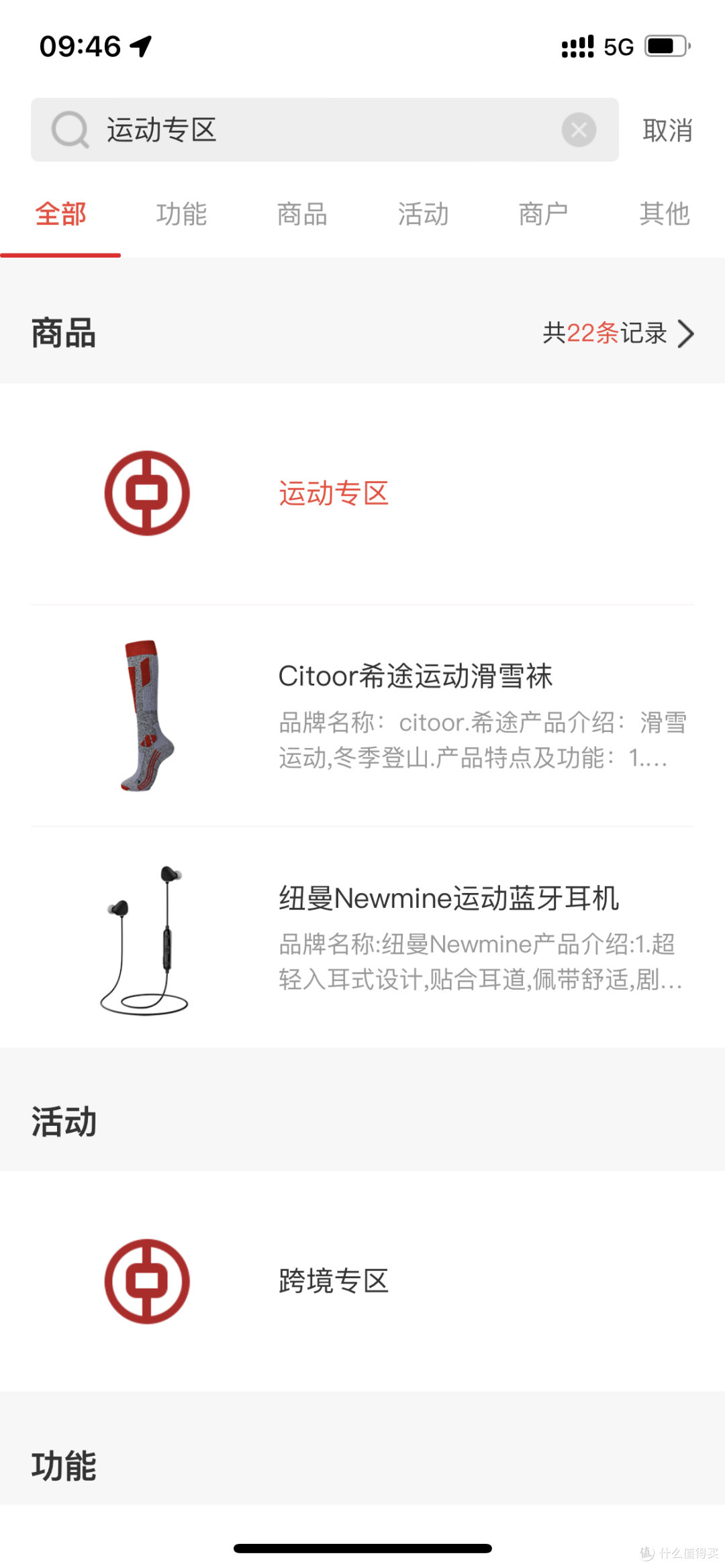725x1568 pixels.
Task: Switch to the 活动 tab
Action: [423, 215]
